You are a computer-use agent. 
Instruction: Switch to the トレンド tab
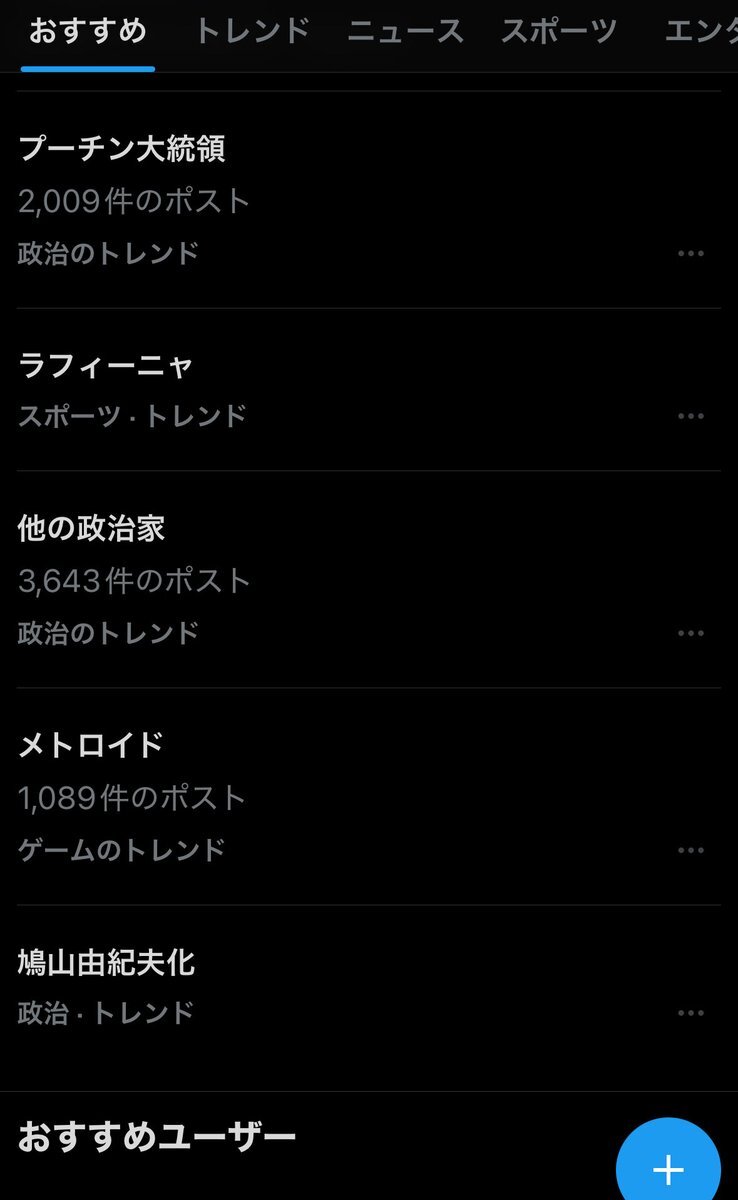coord(252,32)
